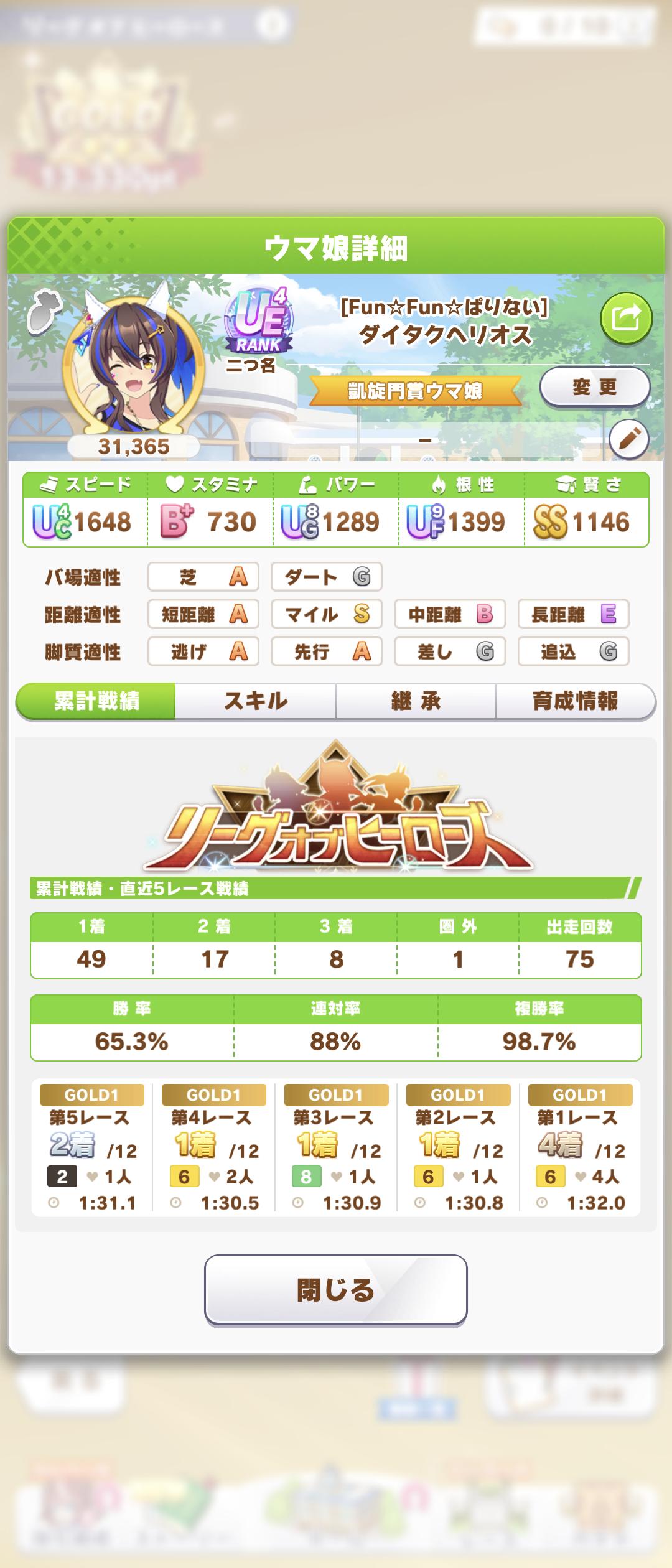The image size is (672, 1568).
Task: Edit the memo with the pencil icon
Action: (628, 439)
